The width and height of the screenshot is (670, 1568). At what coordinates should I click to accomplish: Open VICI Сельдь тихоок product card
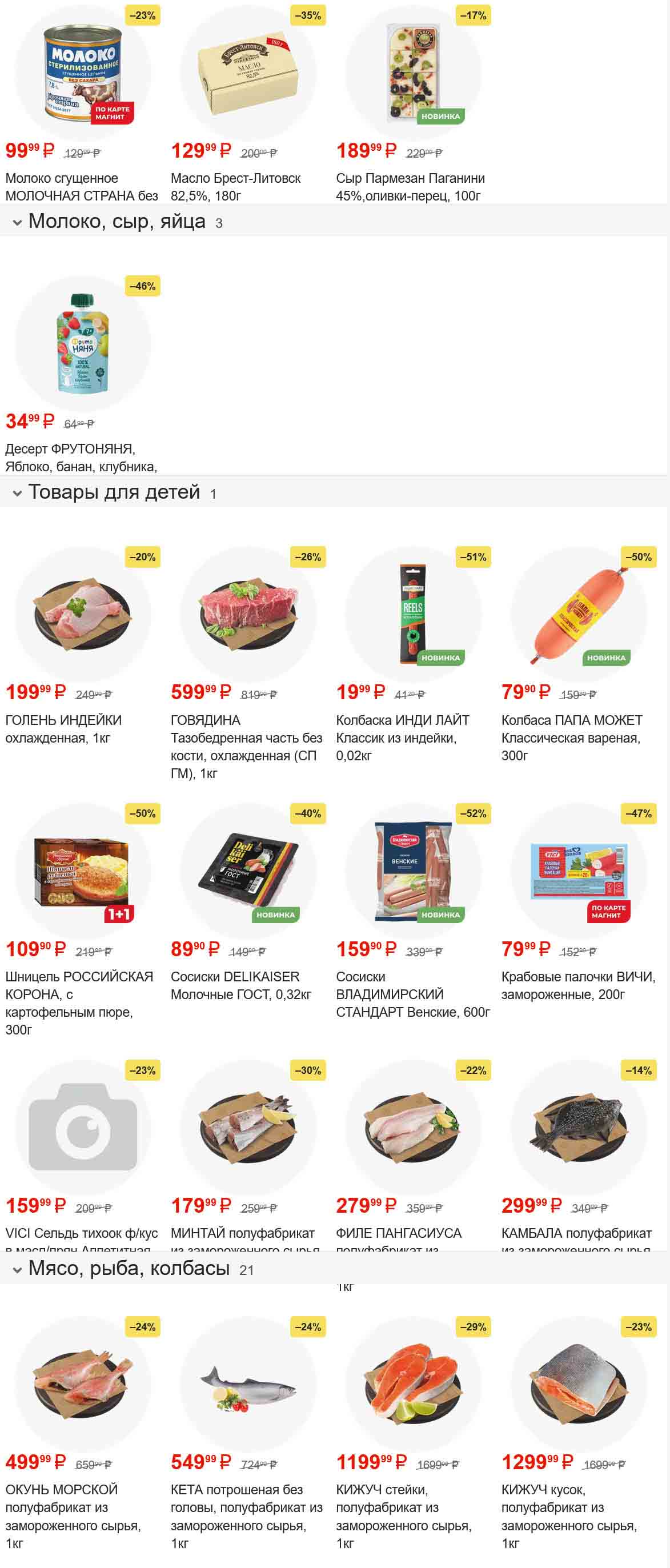82,1128
